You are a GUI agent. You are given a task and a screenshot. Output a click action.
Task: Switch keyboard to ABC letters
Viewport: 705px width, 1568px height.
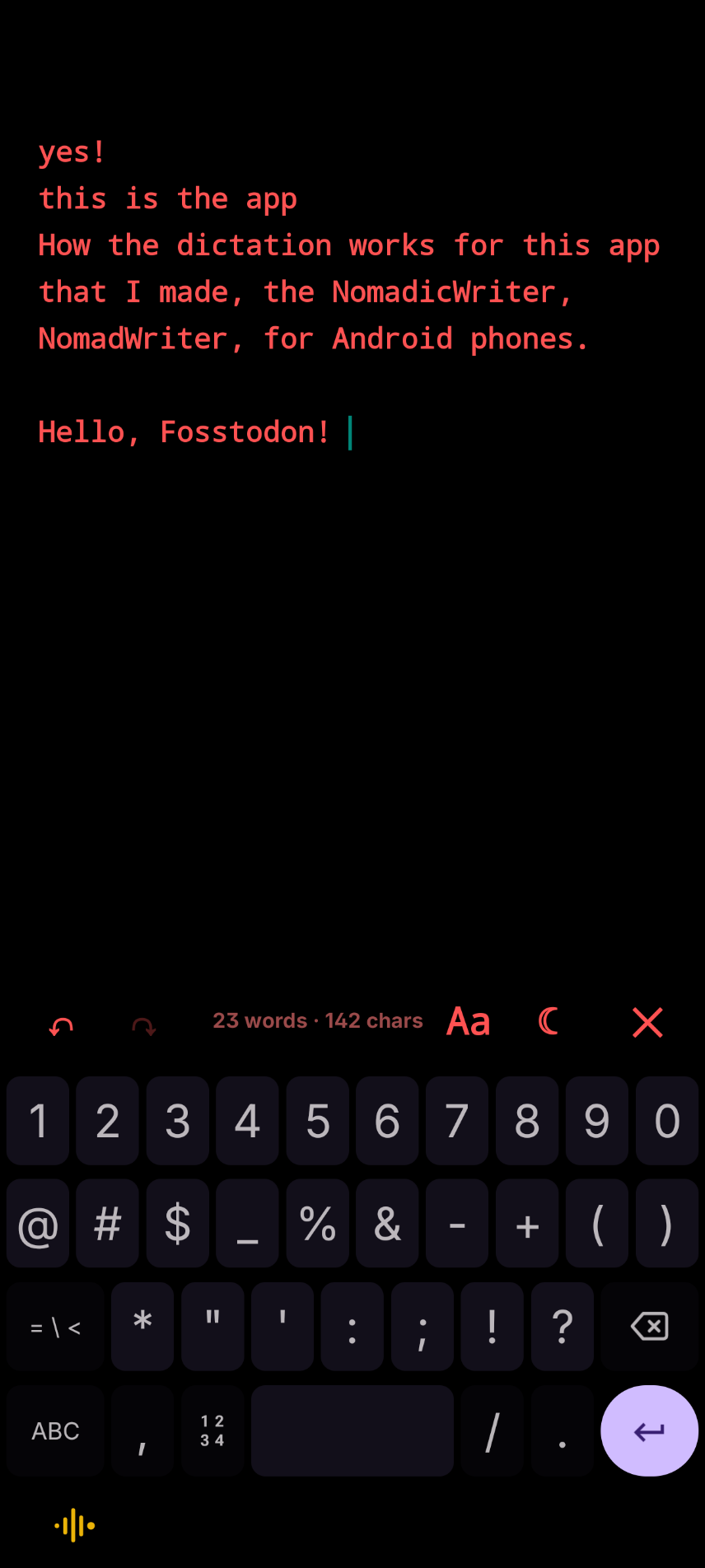pyautogui.click(x=55, y=1431)
